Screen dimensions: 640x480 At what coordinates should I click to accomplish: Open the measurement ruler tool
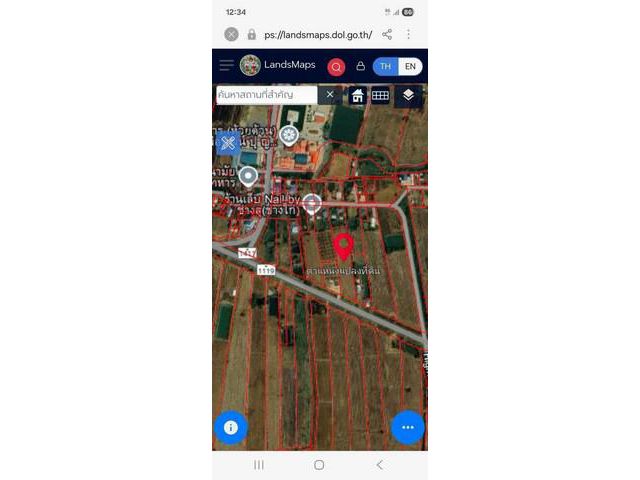tap(380, 96)
